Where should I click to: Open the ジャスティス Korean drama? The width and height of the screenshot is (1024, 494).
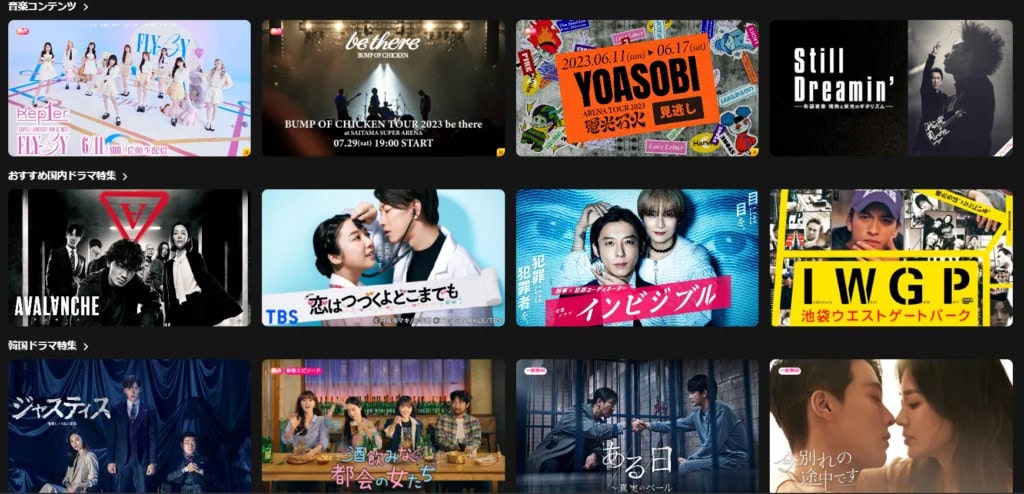coord(129,426)
